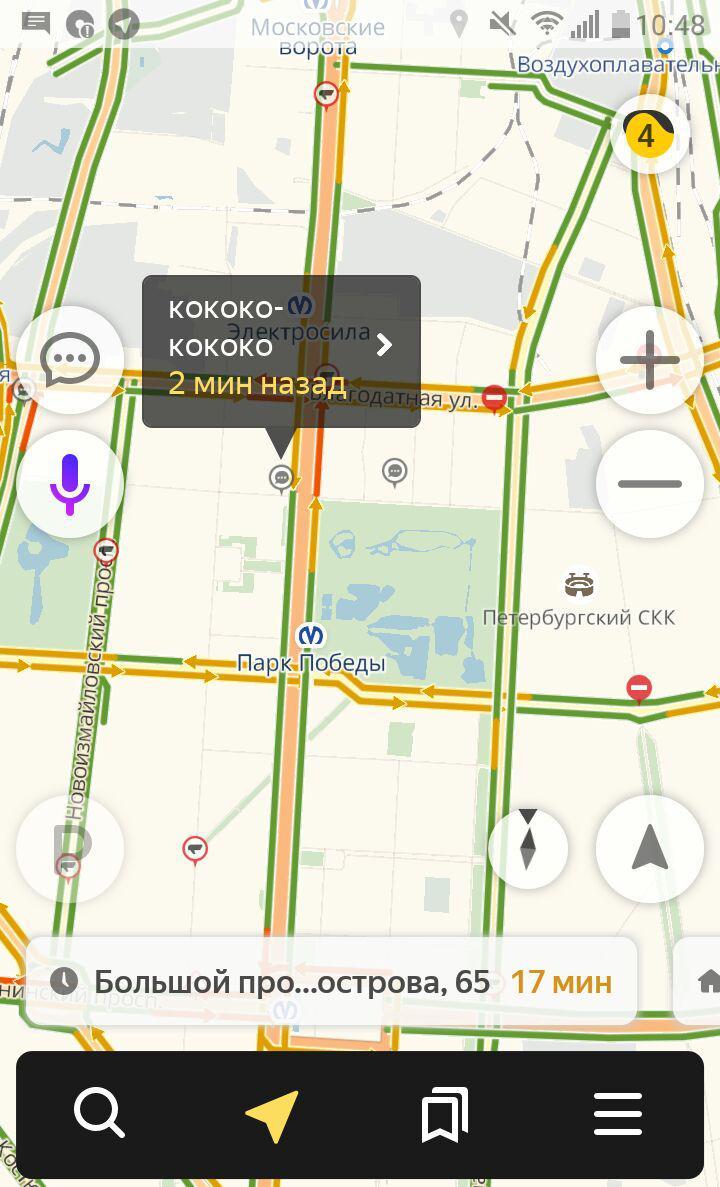Select route to Большой про...острова, 65
The image size is (720, 1187).
pyautogui.click(x=331, y=982)
